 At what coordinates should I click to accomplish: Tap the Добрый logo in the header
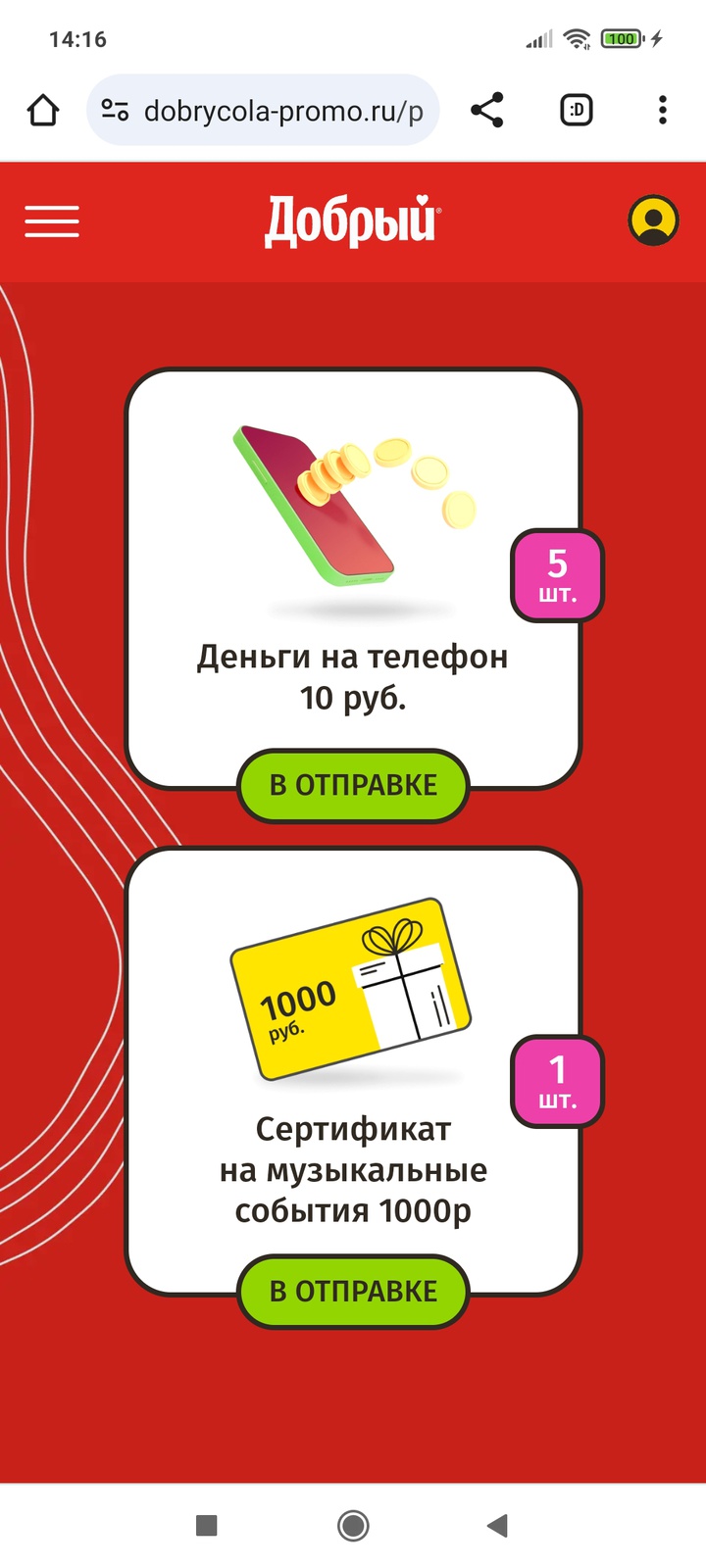tap(353, 221)
